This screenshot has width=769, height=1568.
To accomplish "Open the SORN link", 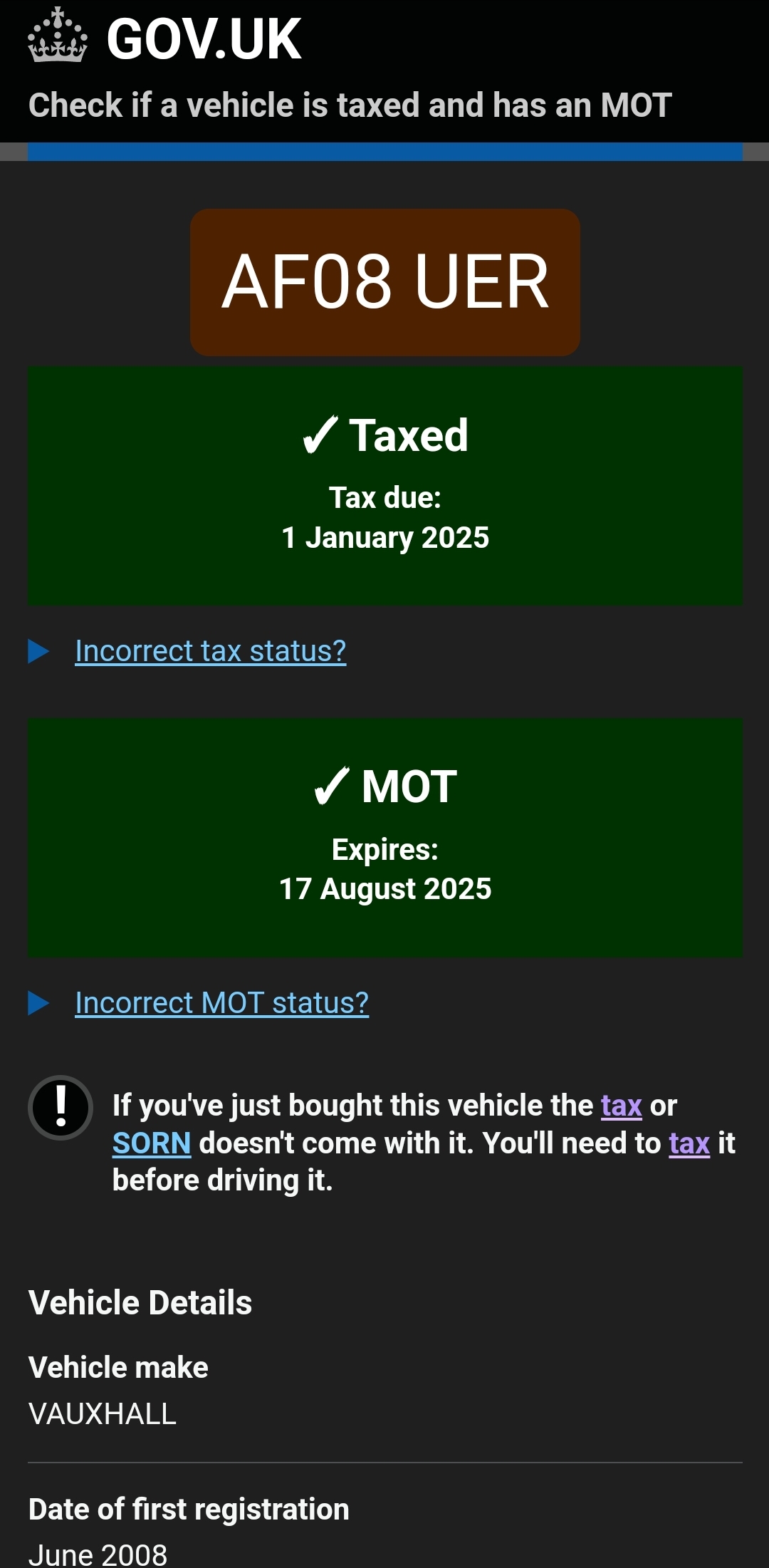I will click(152, 1143).
